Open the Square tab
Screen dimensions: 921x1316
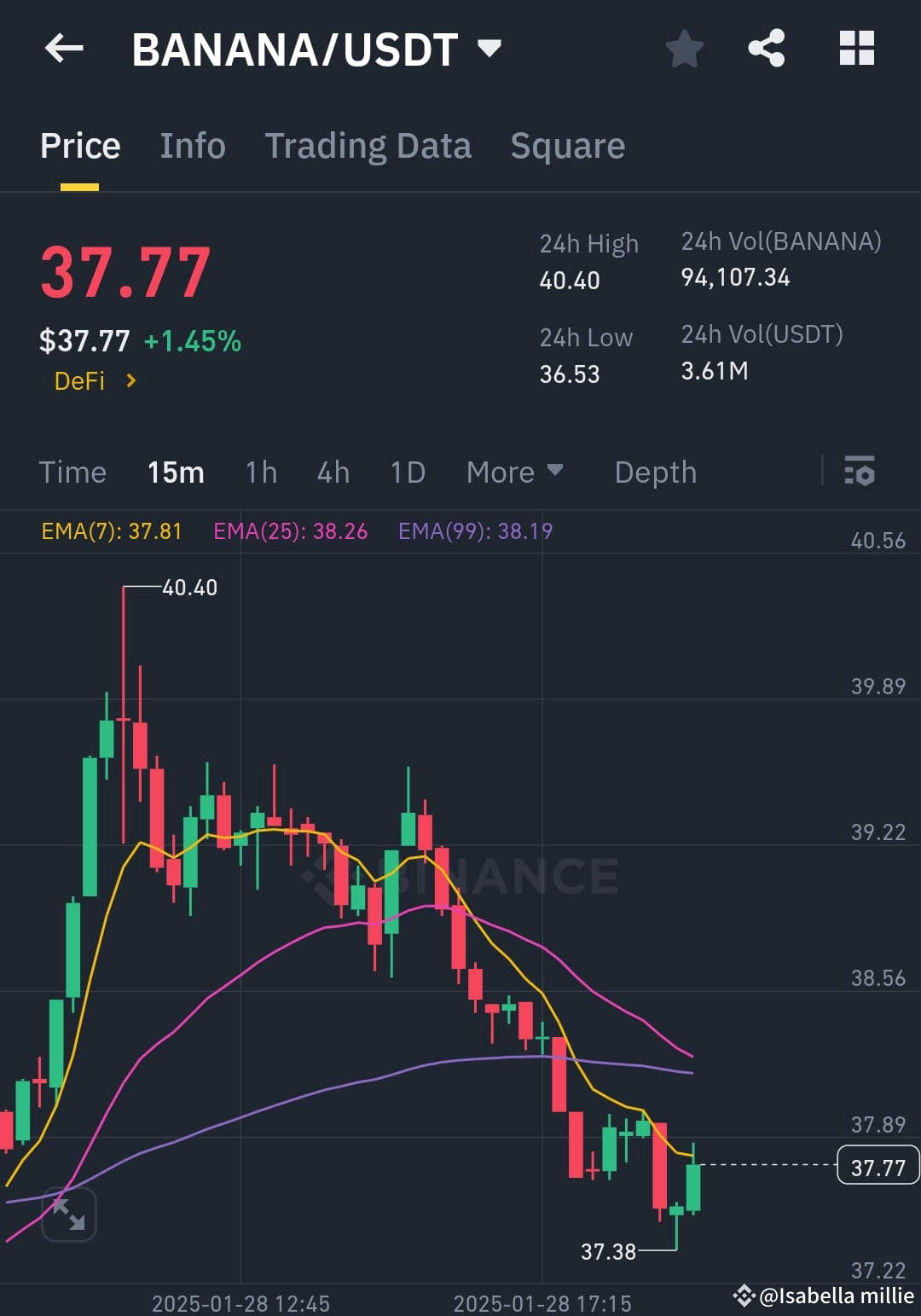coord(567,145)
